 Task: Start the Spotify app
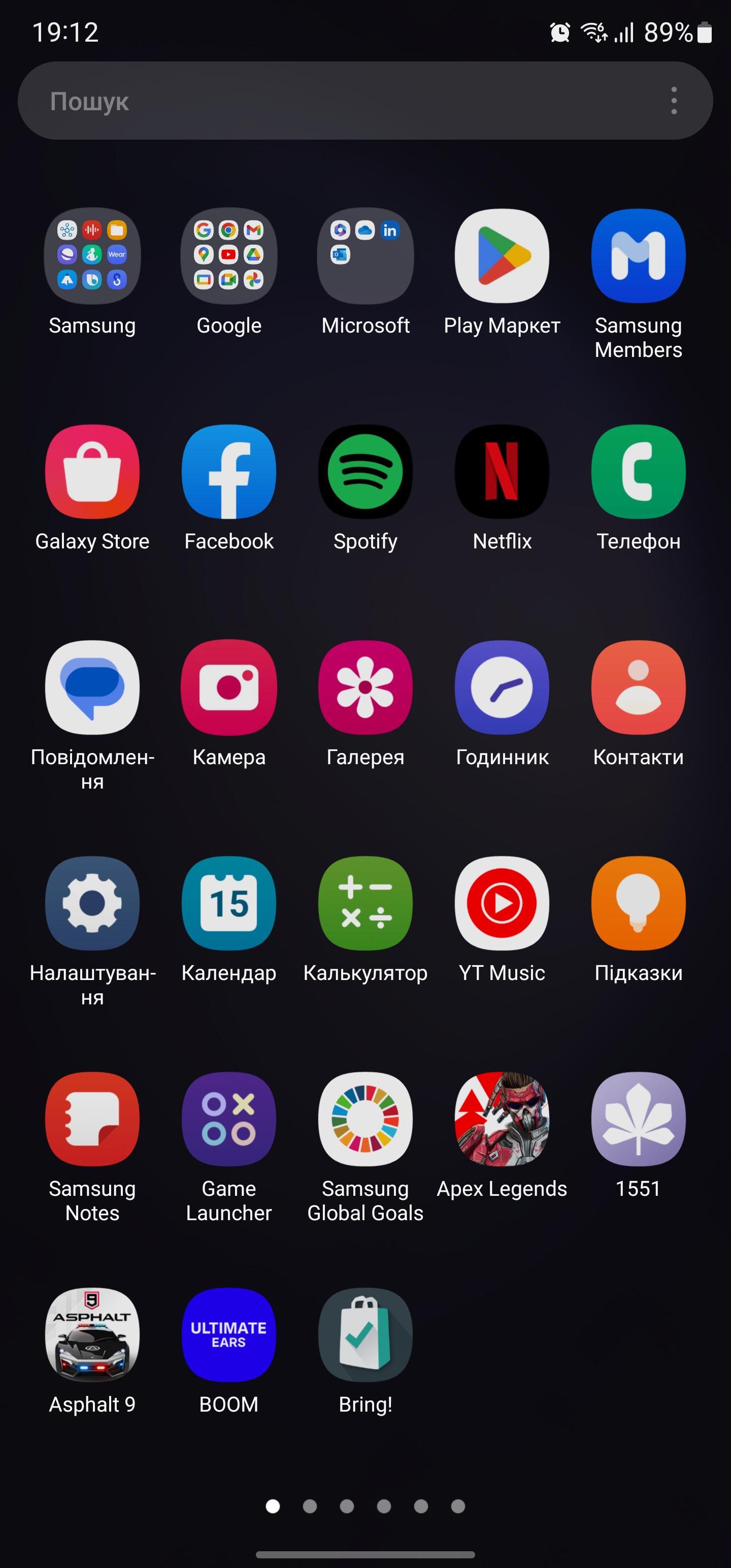(365, 472)
